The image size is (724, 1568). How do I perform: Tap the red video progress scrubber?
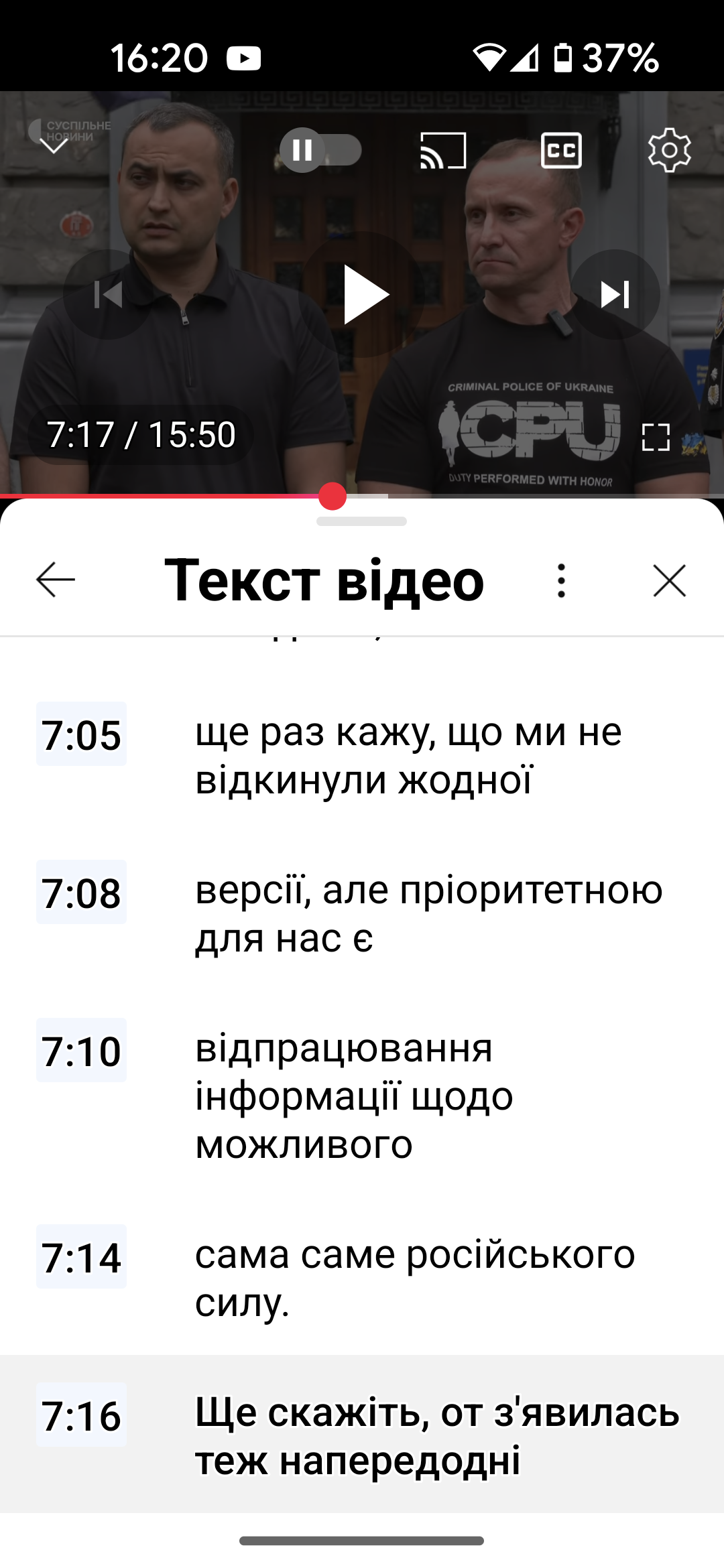coord(333,497)
